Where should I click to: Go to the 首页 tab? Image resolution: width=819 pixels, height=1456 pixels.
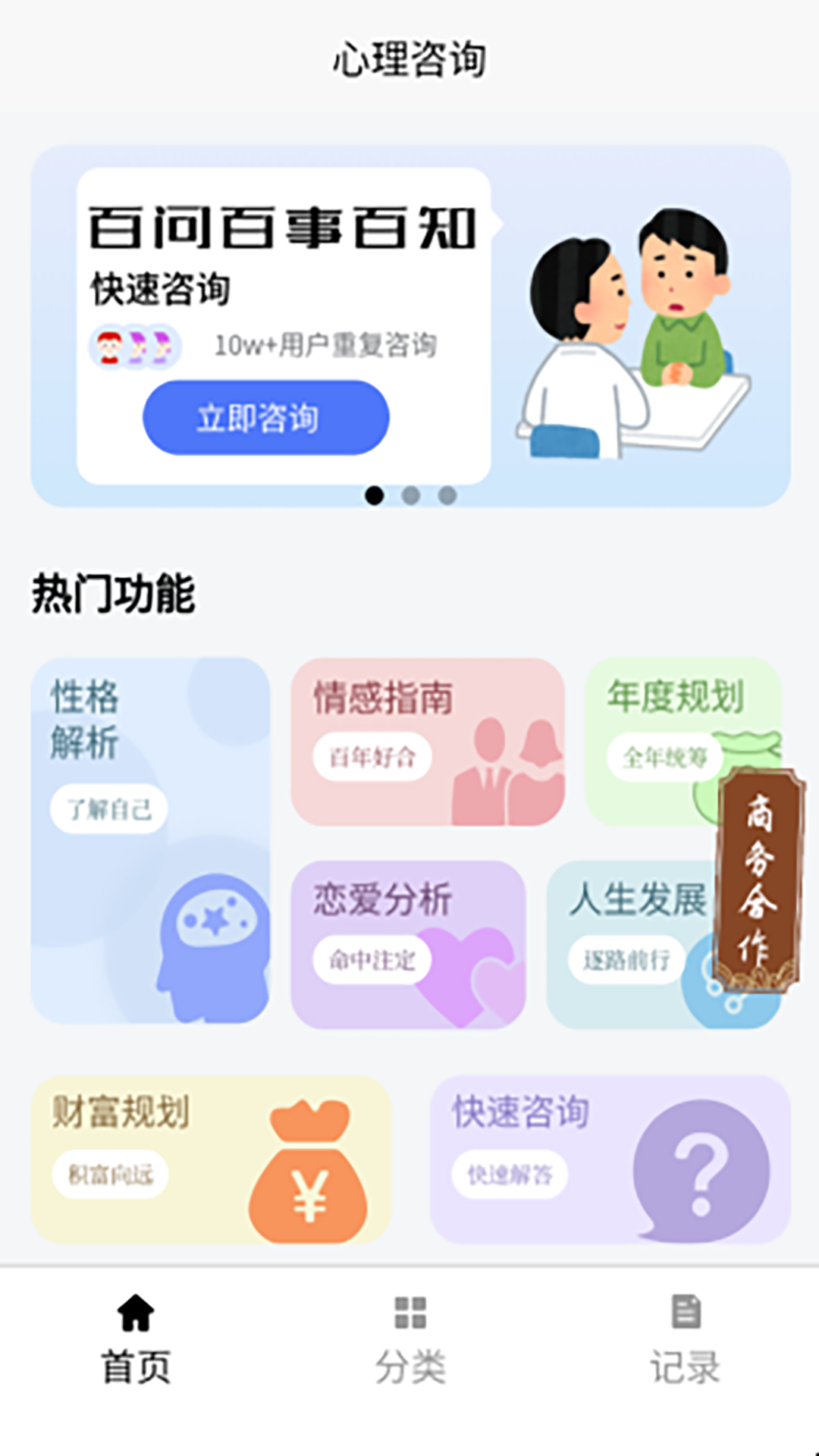point(136,1338)
